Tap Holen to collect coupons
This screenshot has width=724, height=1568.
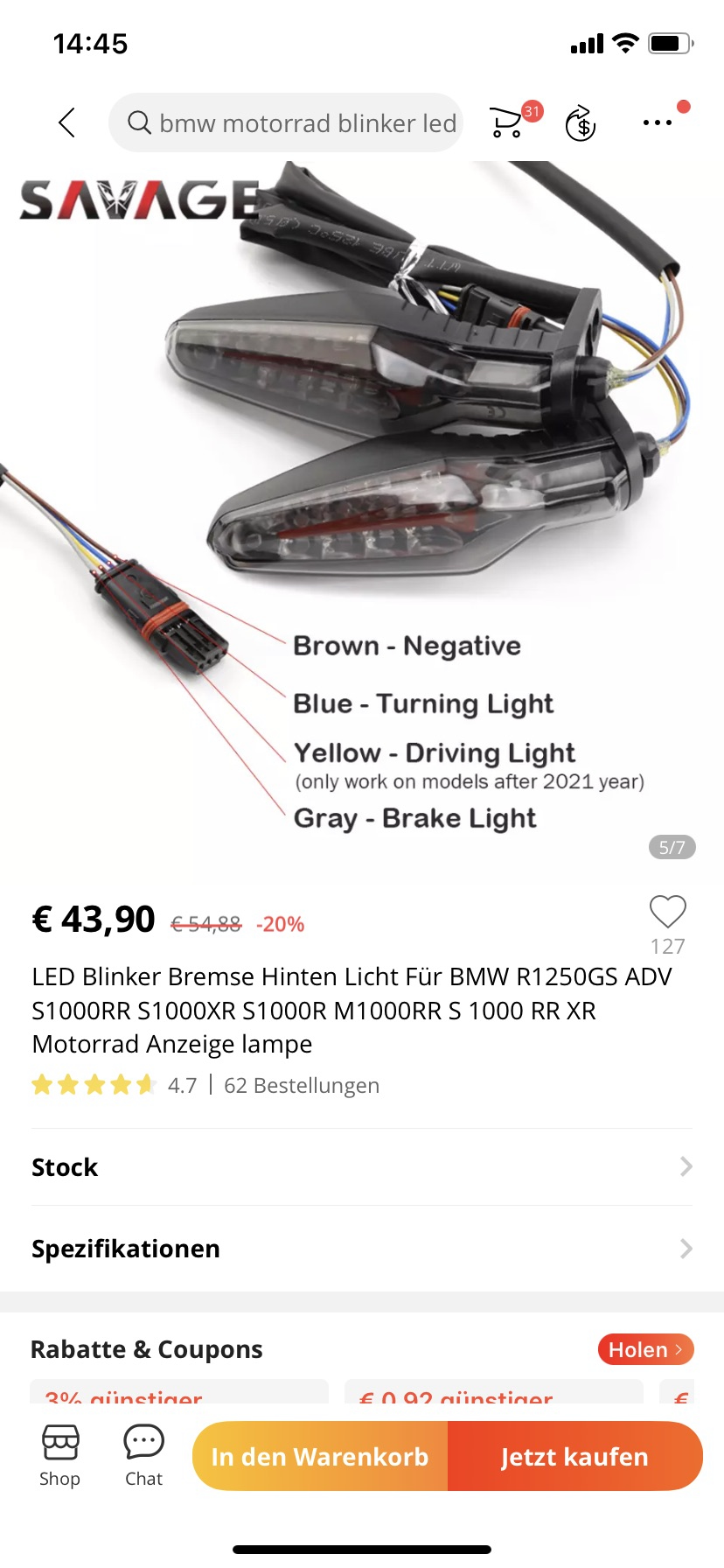tap(644, 1349)
